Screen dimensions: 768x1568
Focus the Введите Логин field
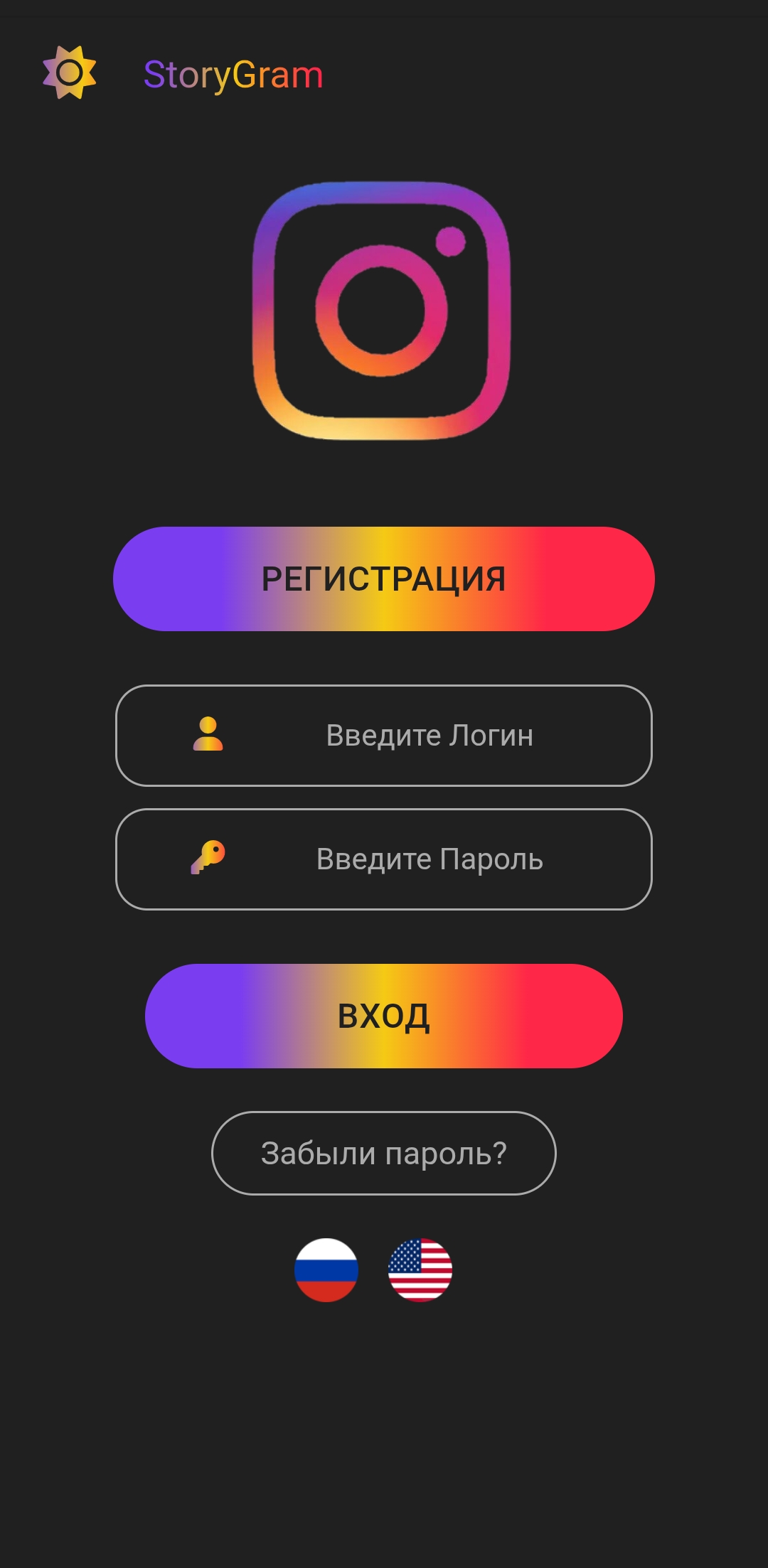pyautogui.click(x=384, y=736)
